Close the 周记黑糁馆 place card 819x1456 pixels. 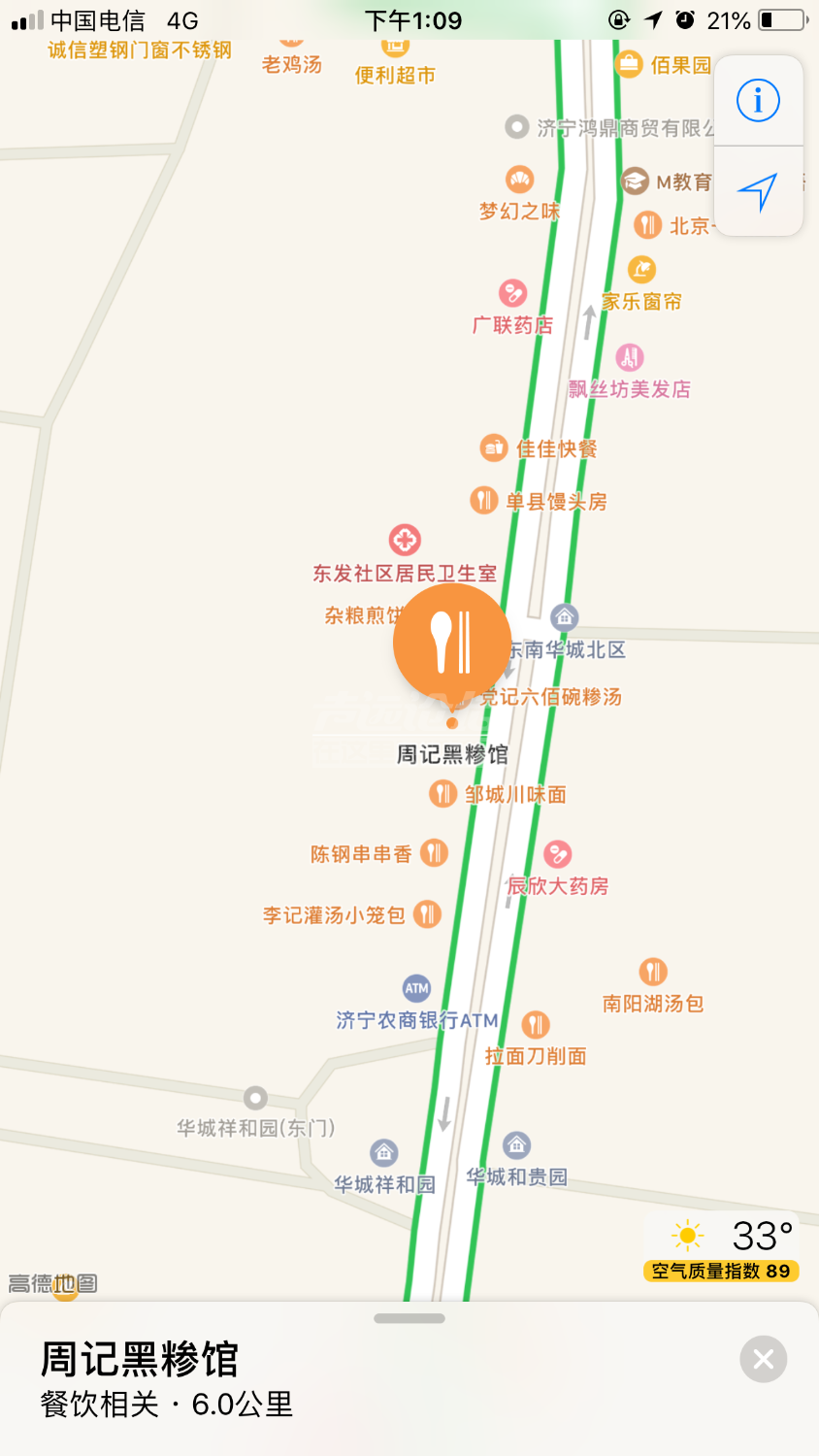pos(764,1359)
